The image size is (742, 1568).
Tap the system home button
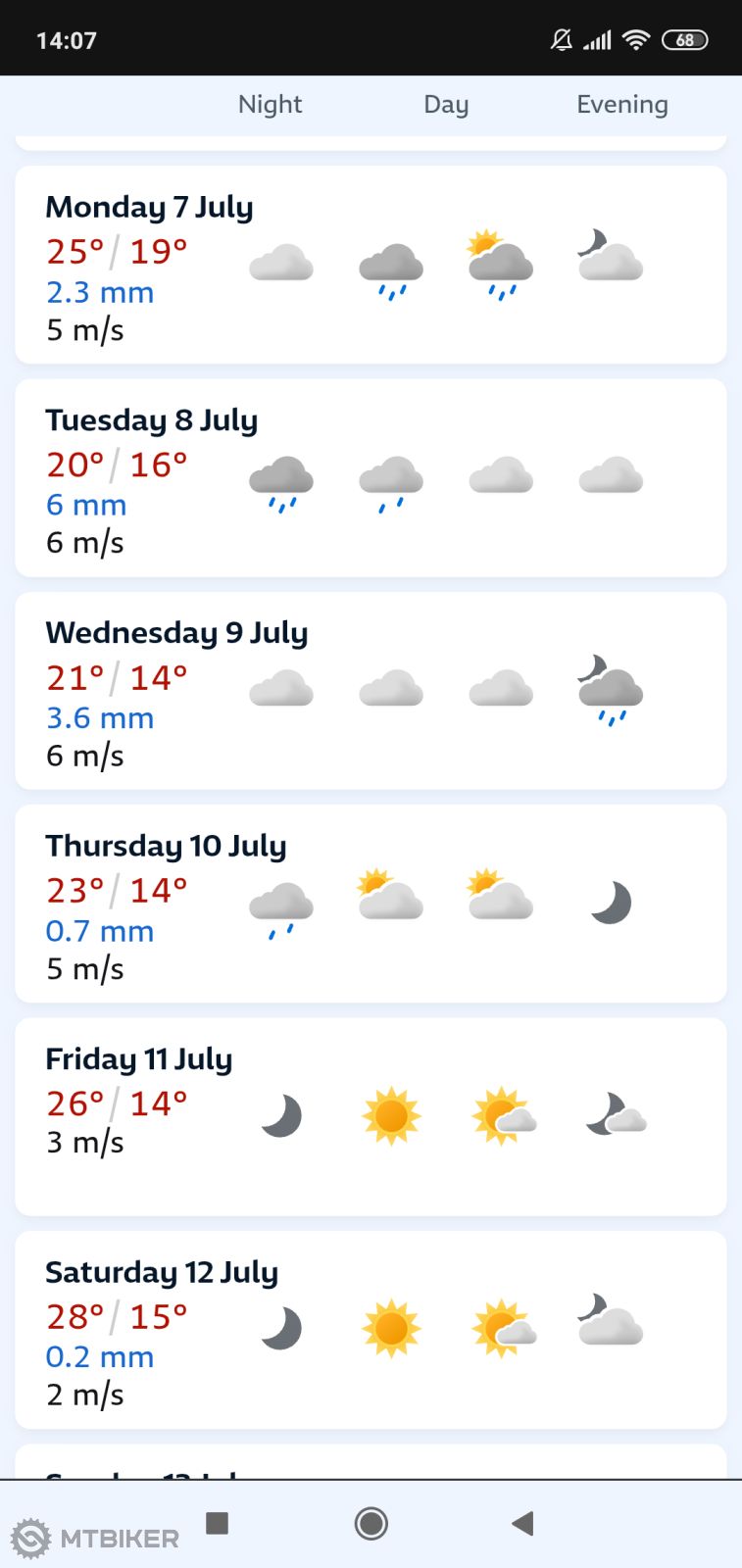coord(371,1523)
